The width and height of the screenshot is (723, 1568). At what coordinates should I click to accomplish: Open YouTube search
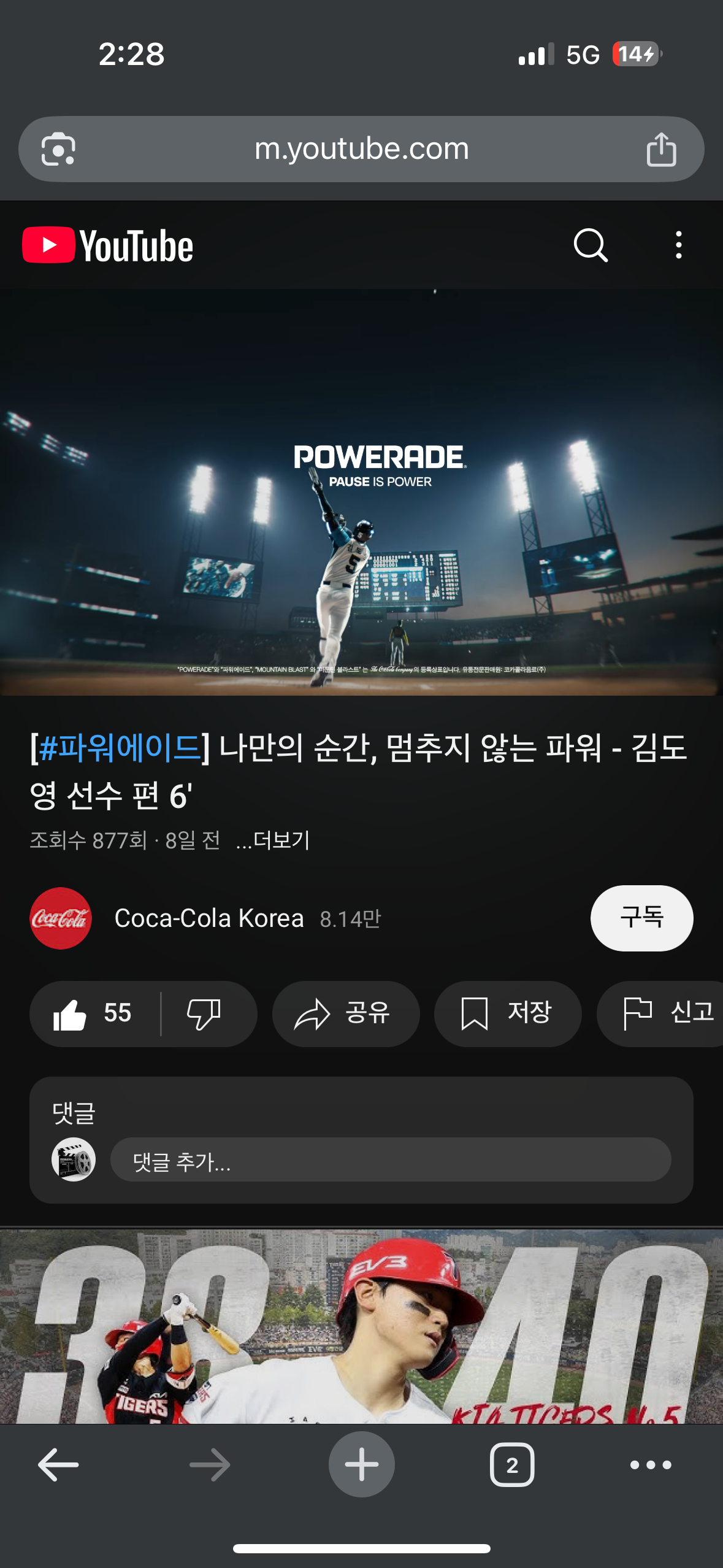[590, 245]
